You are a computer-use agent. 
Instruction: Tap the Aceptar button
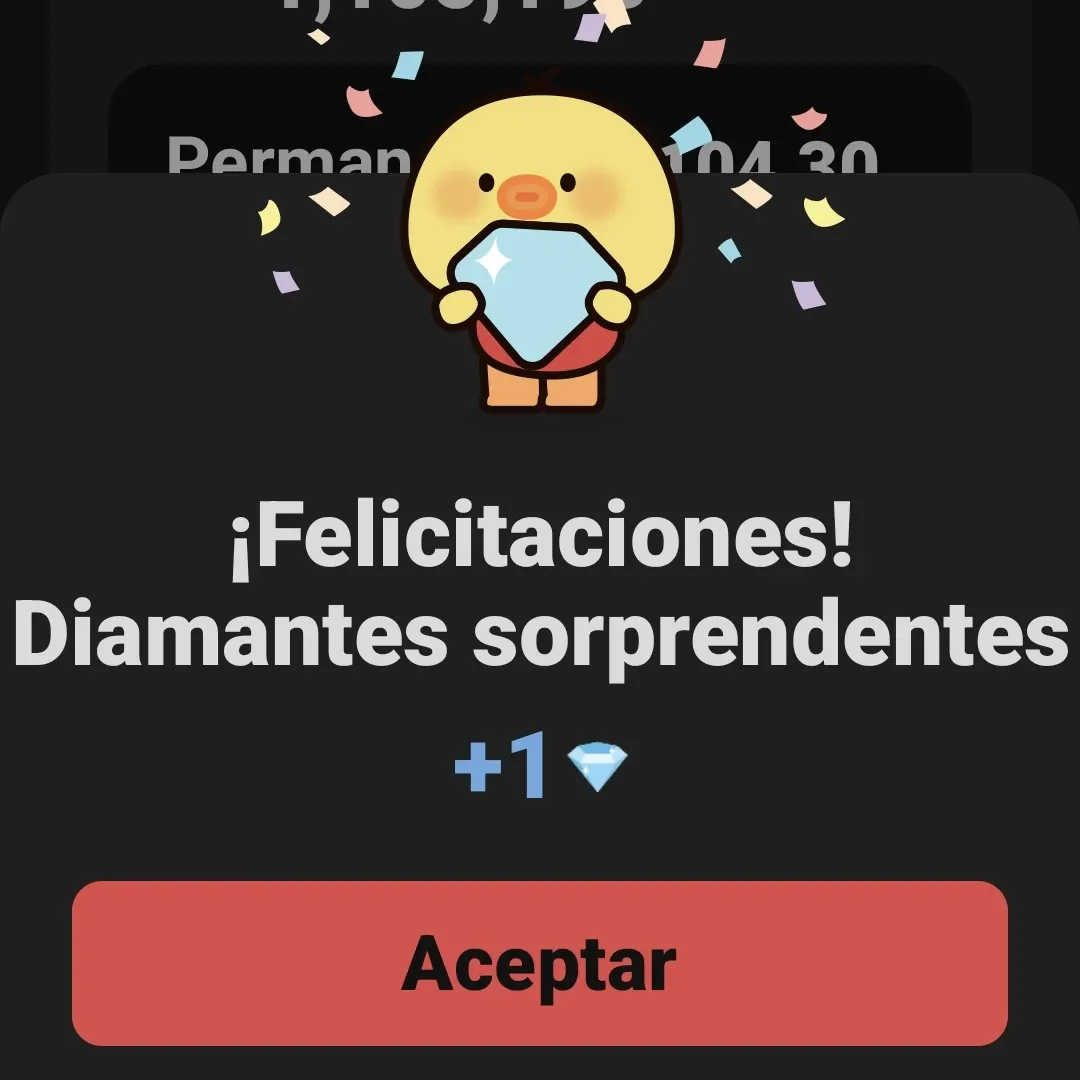(539, 963)
